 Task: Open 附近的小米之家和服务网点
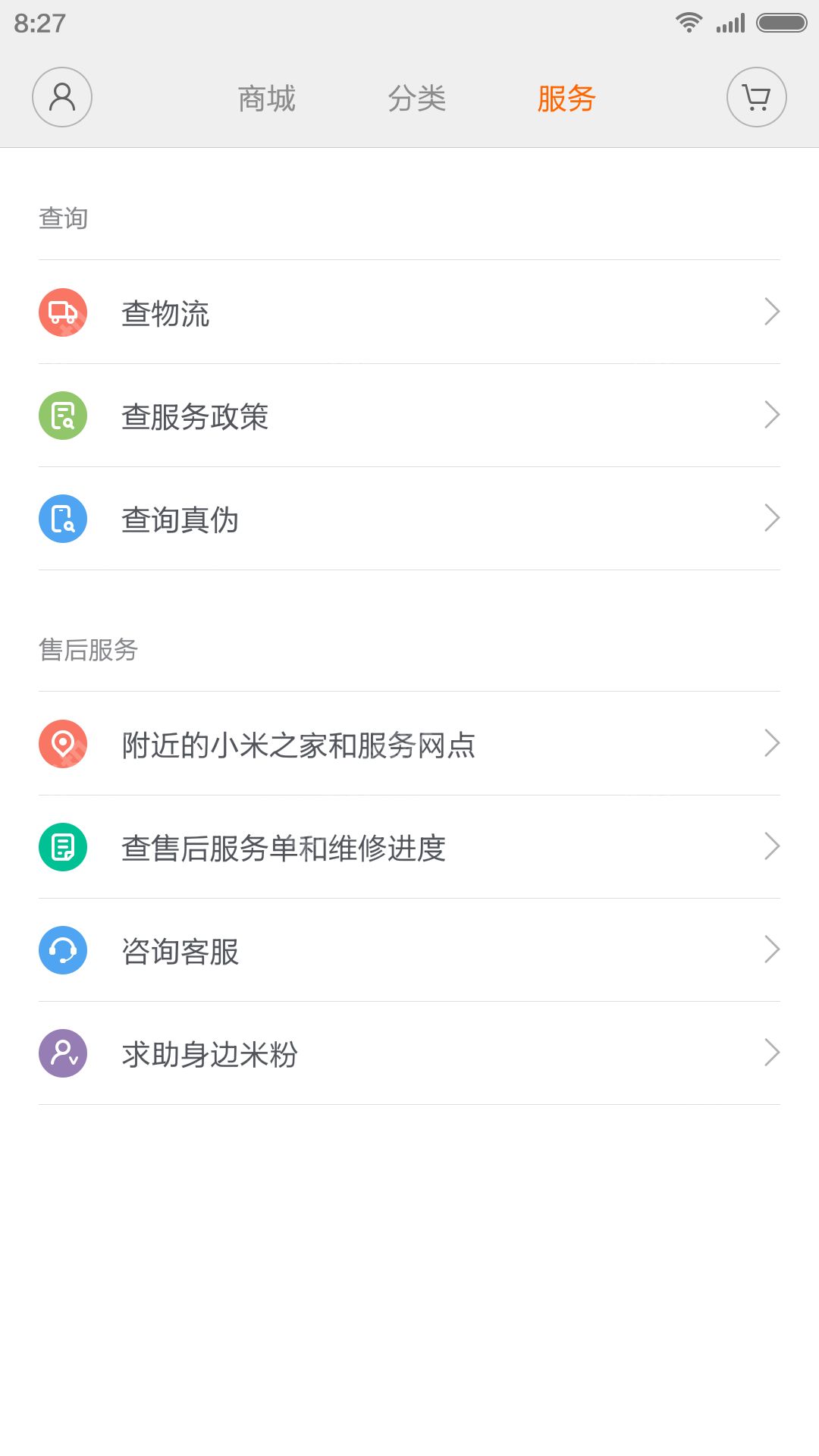409,744
